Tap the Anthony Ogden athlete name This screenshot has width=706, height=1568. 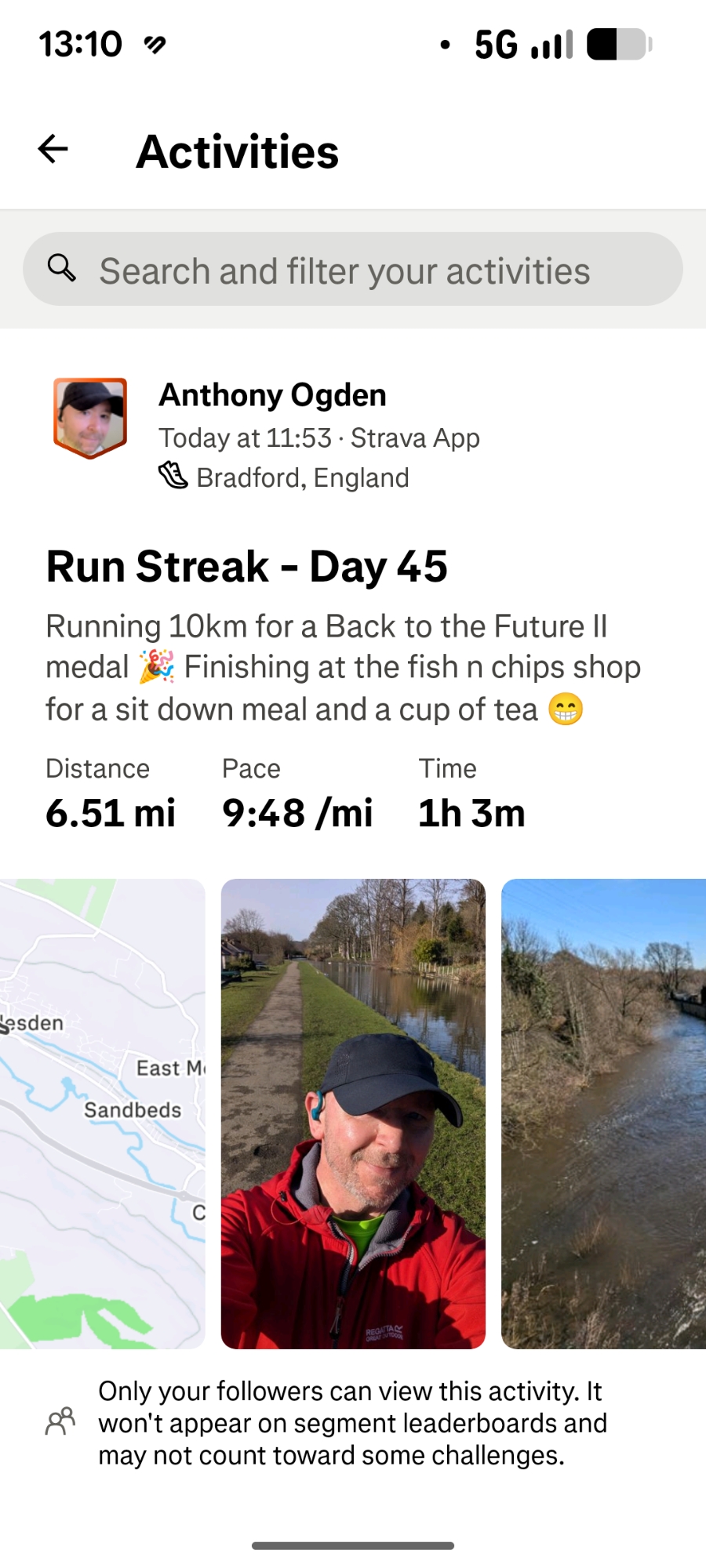point(272,395)
